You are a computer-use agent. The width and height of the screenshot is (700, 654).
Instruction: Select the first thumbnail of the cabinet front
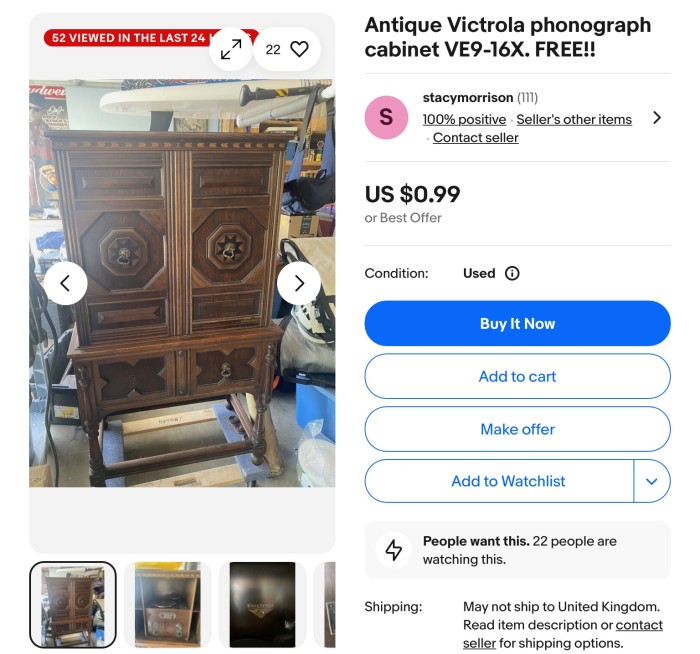point(73,604)
